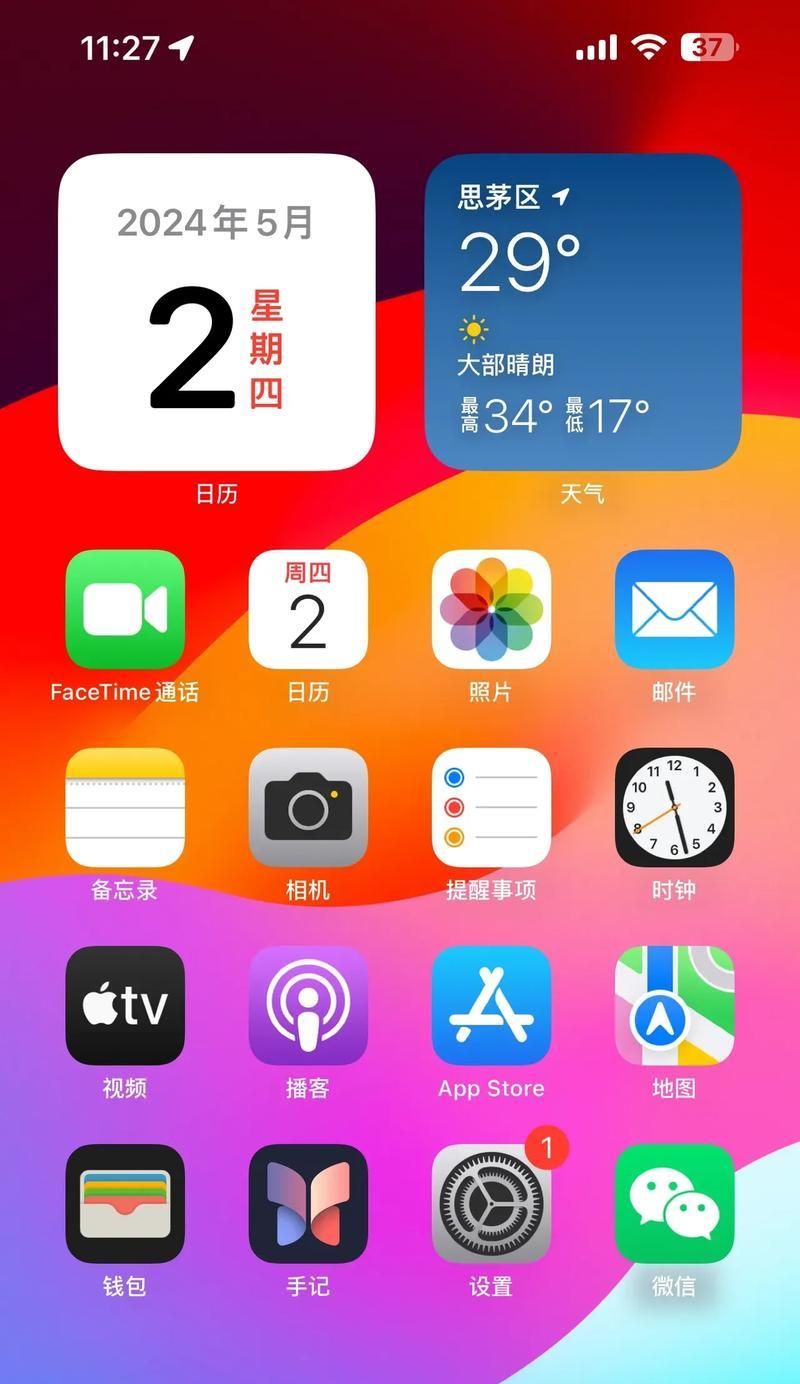Open the 照片 Photos app
This screenshot has height=1384, width=800.
coord(491,609)
